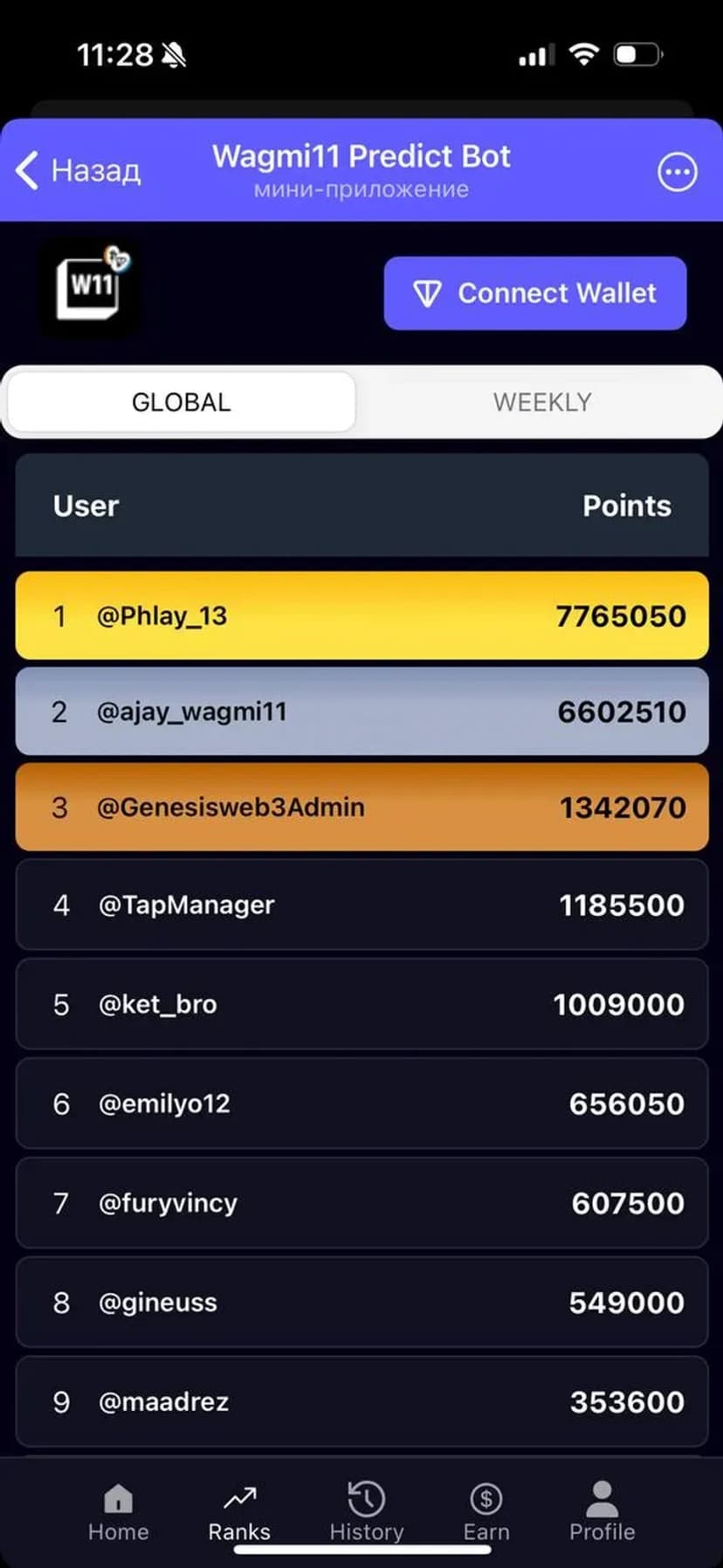Go back with the Назад button
The height and width of the screenshot is (1568, 723).
79,170
